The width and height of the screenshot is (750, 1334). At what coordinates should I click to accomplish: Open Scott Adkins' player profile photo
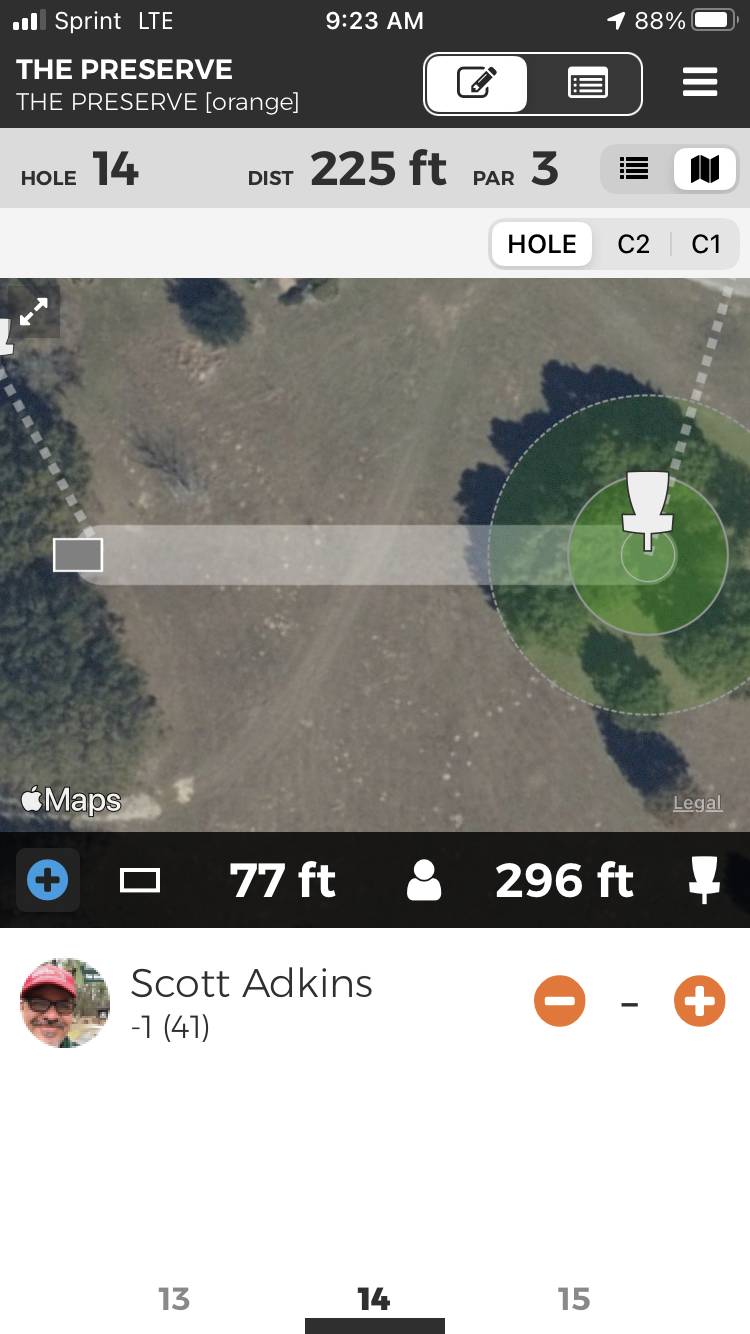tap(65, 1002)
